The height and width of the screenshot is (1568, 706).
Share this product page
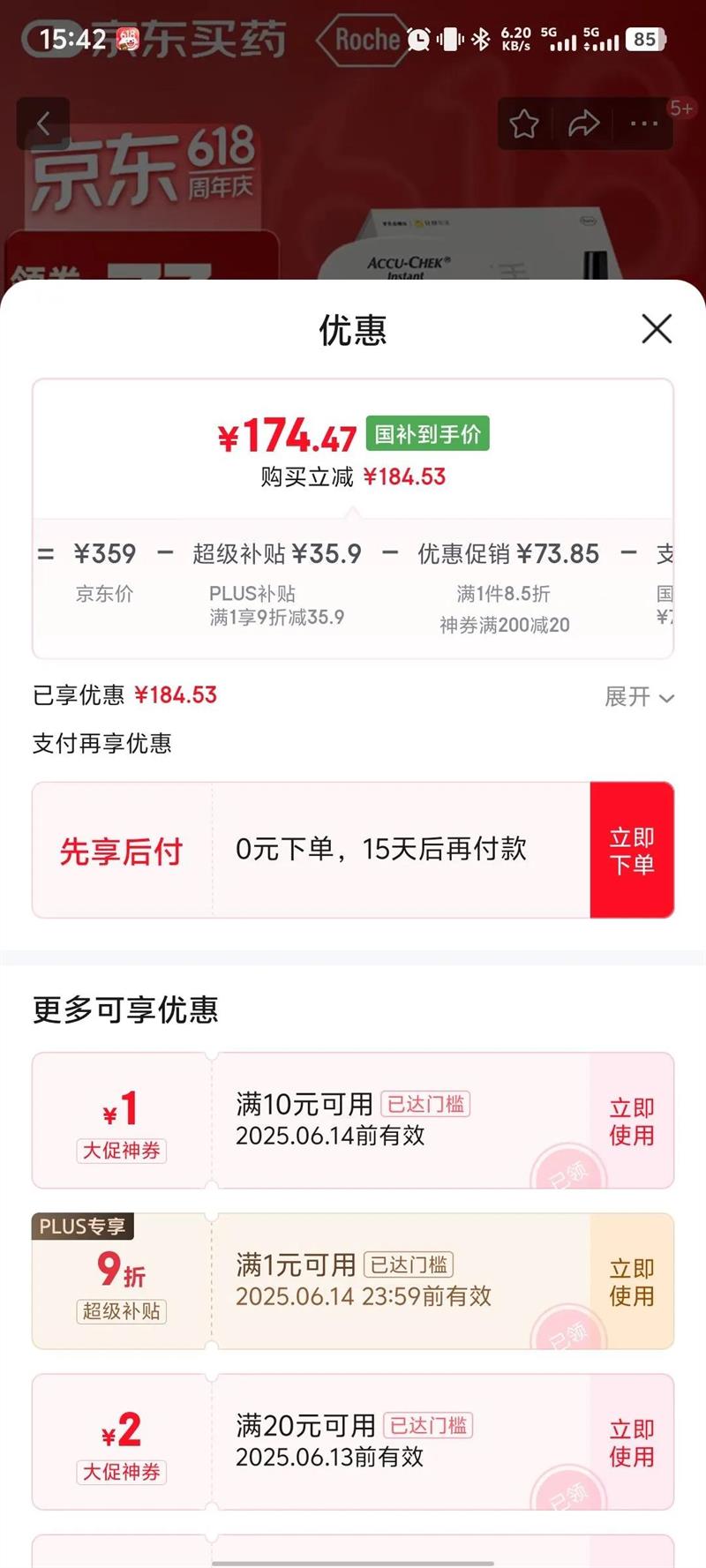point(583,124)
